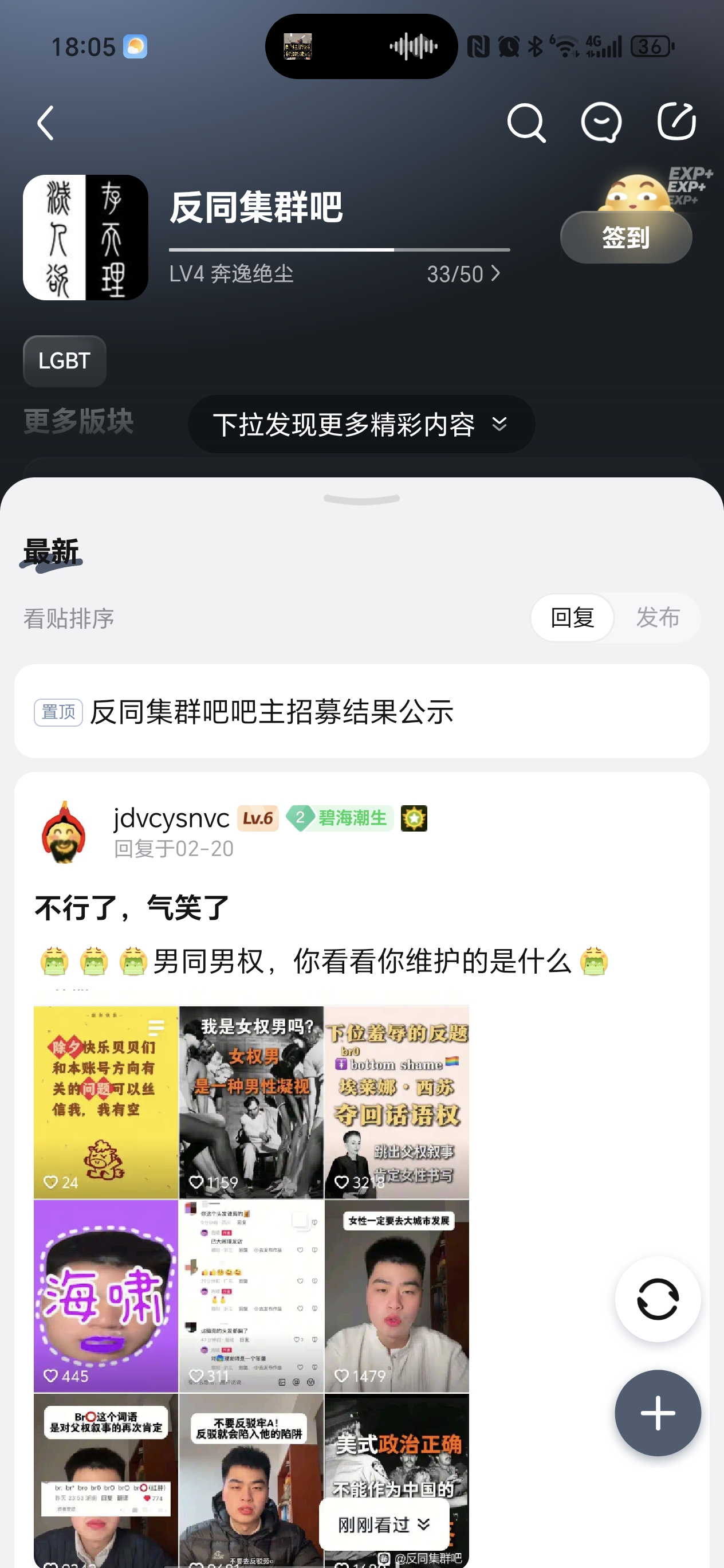Switch sorting to 发布
The image size is (724, 1568).
[x=658, y=617]
